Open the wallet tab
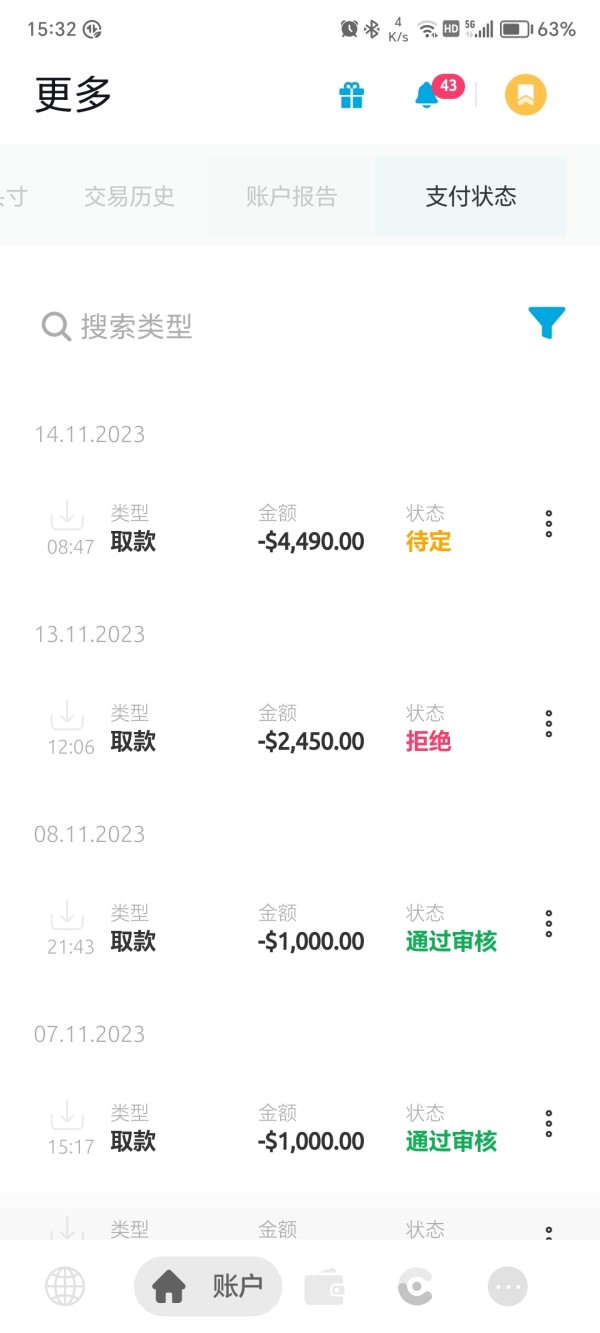 [x=324, y=1286]
